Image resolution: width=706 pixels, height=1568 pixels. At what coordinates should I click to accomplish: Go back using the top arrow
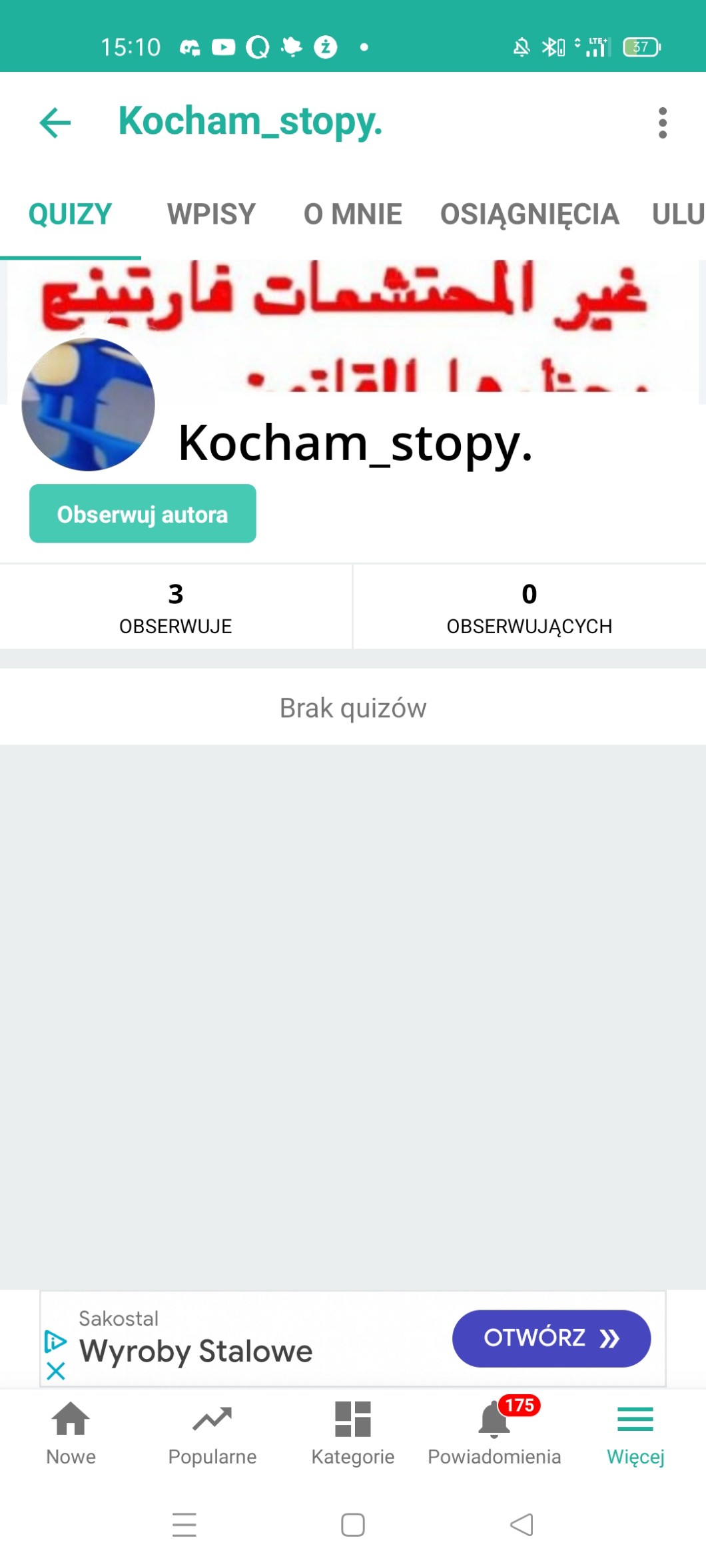point(55,123)
